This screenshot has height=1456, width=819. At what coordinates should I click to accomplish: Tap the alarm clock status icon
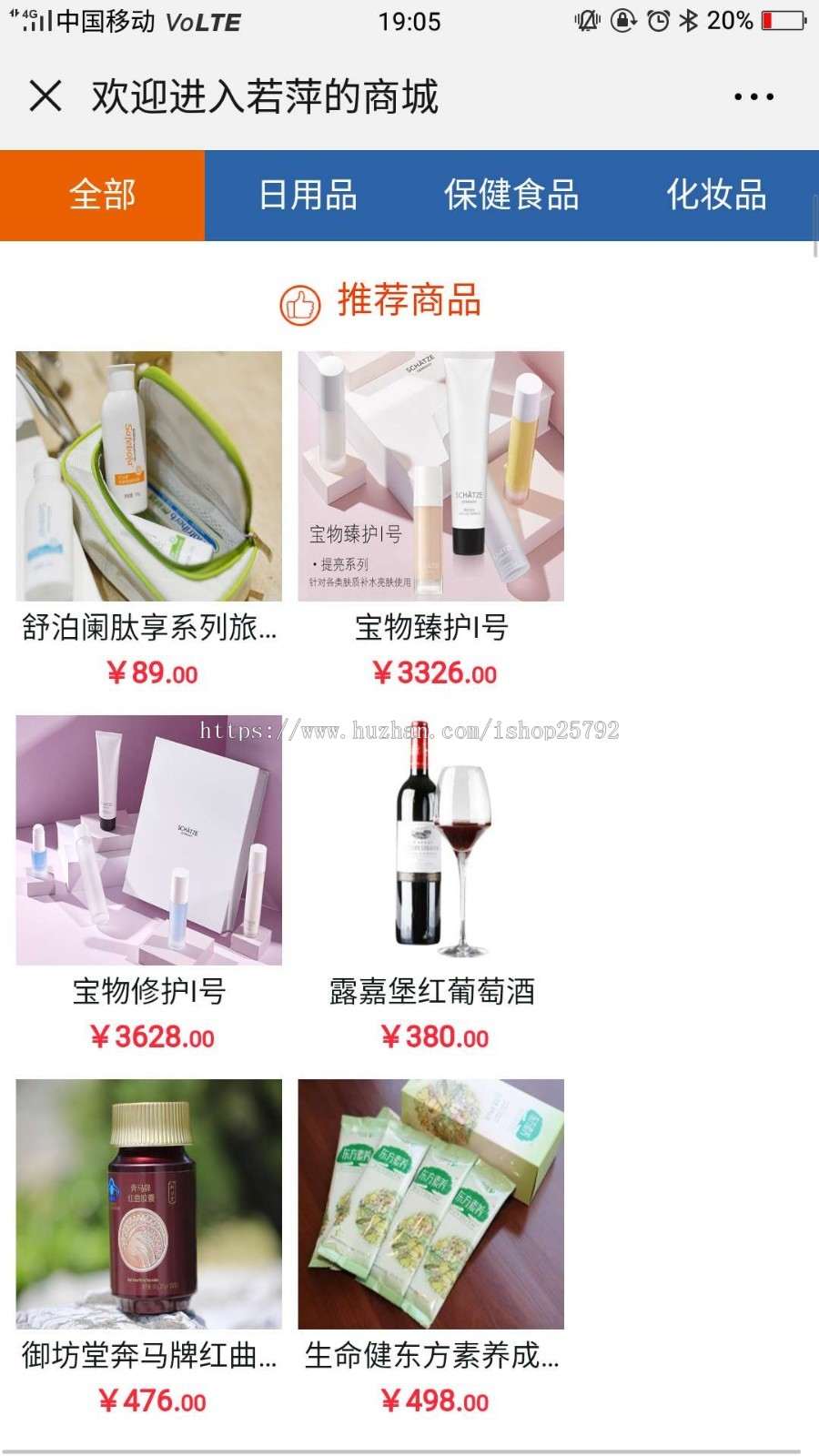point(658,20)
